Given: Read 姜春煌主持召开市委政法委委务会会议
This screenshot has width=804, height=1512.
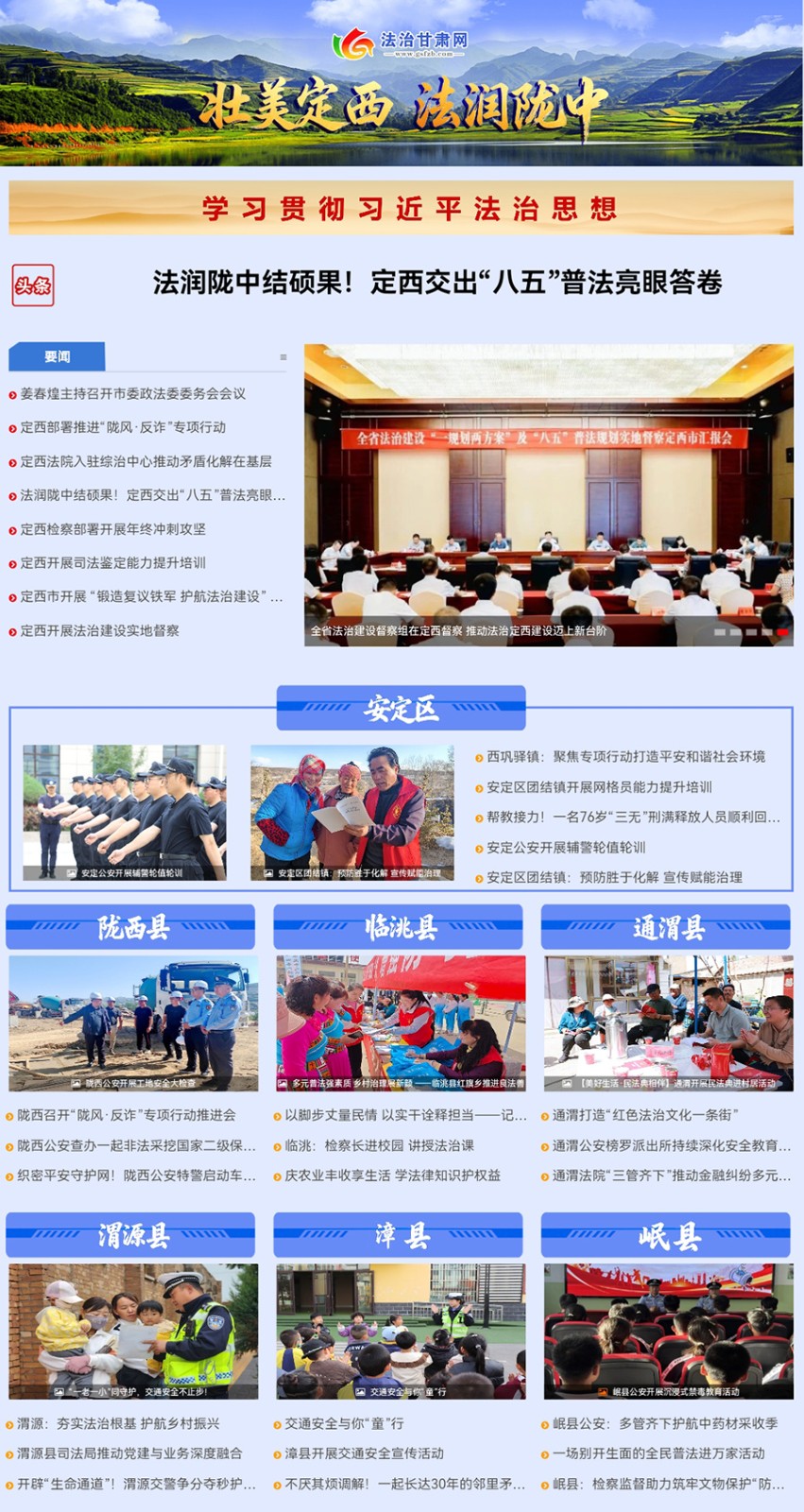Looking at the screenshot, I should pyautogui.click(x=132, y=393).
